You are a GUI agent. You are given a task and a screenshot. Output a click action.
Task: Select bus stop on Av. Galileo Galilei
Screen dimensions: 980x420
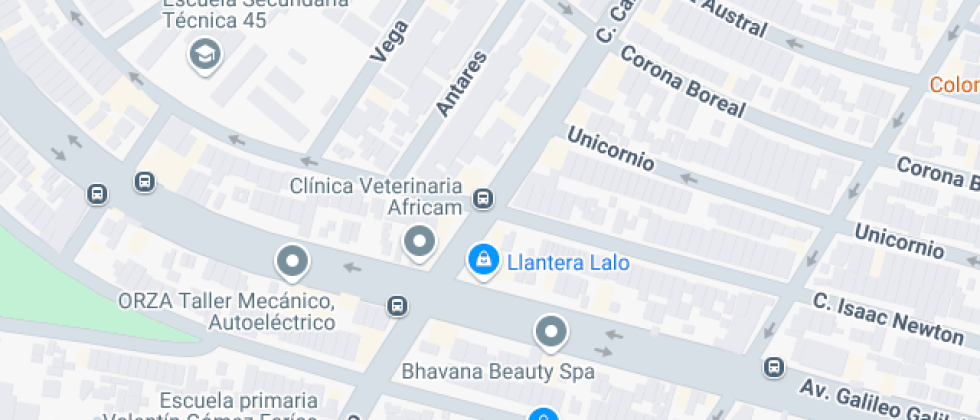coord(773,367)
